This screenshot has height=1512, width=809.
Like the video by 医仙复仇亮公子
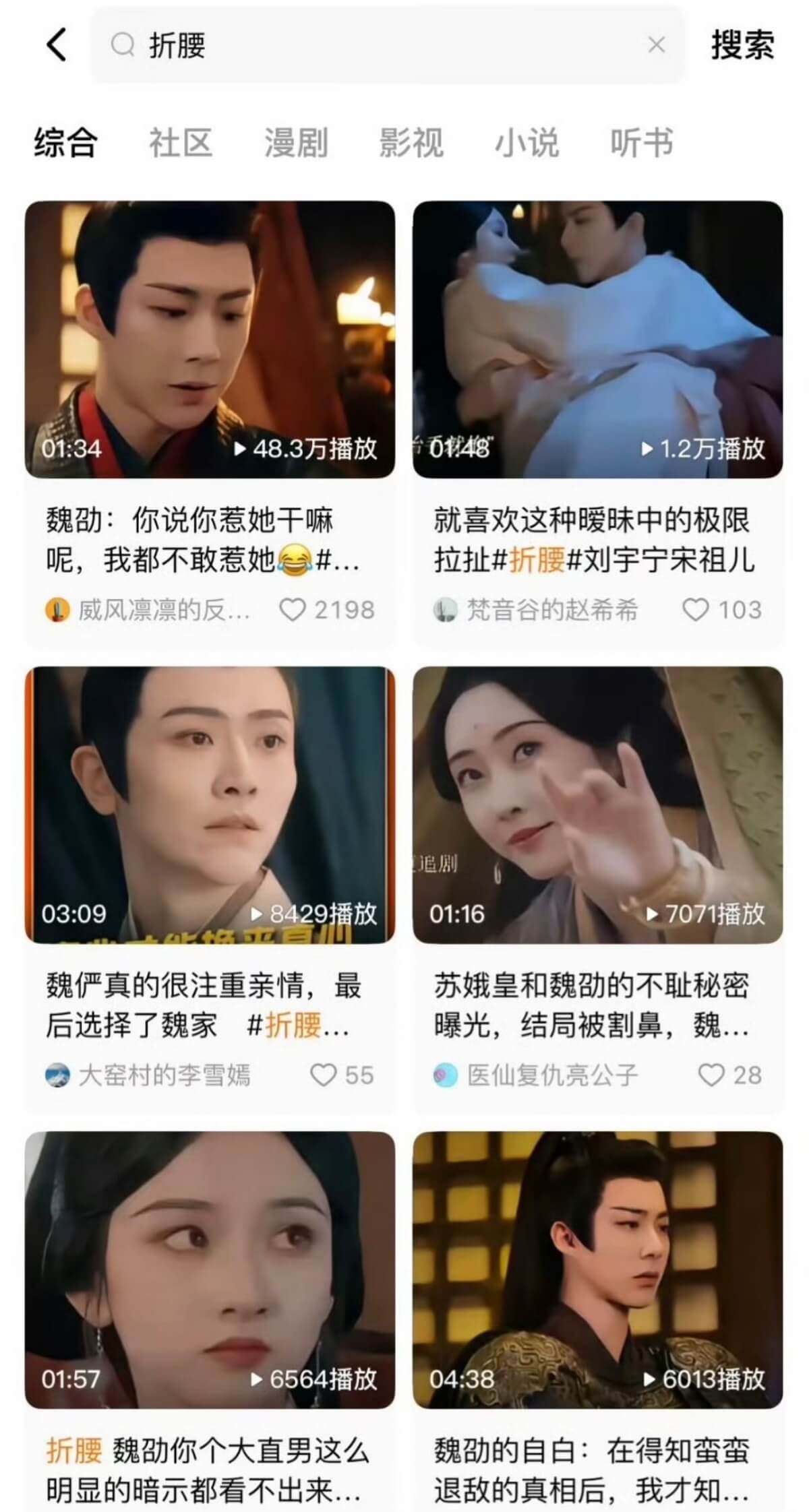coord(711,1075)
